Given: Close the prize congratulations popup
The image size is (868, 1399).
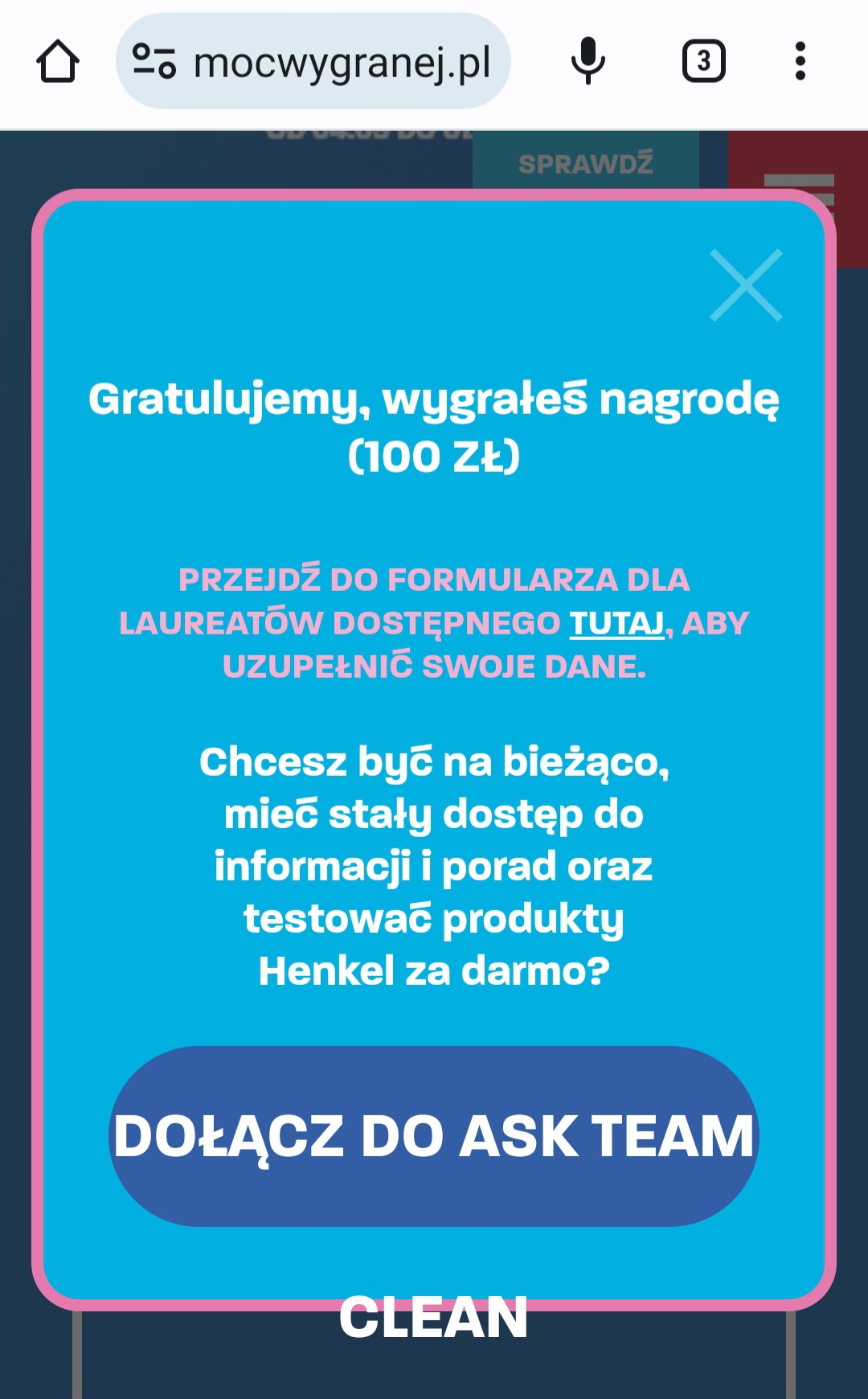Looking at the screenshot, I should (x=746, y=285).
